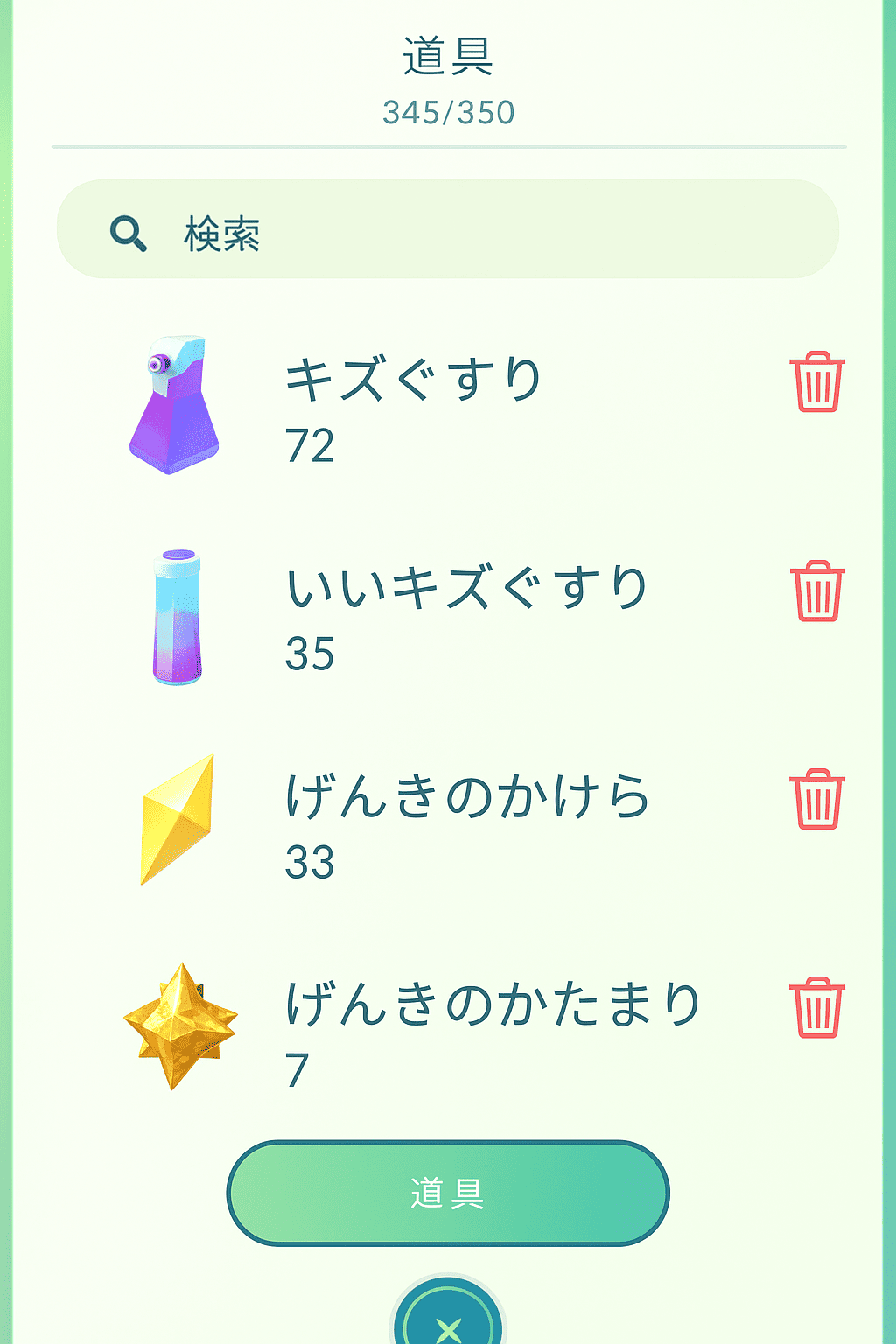Tap the green 道具 button

448,1193
